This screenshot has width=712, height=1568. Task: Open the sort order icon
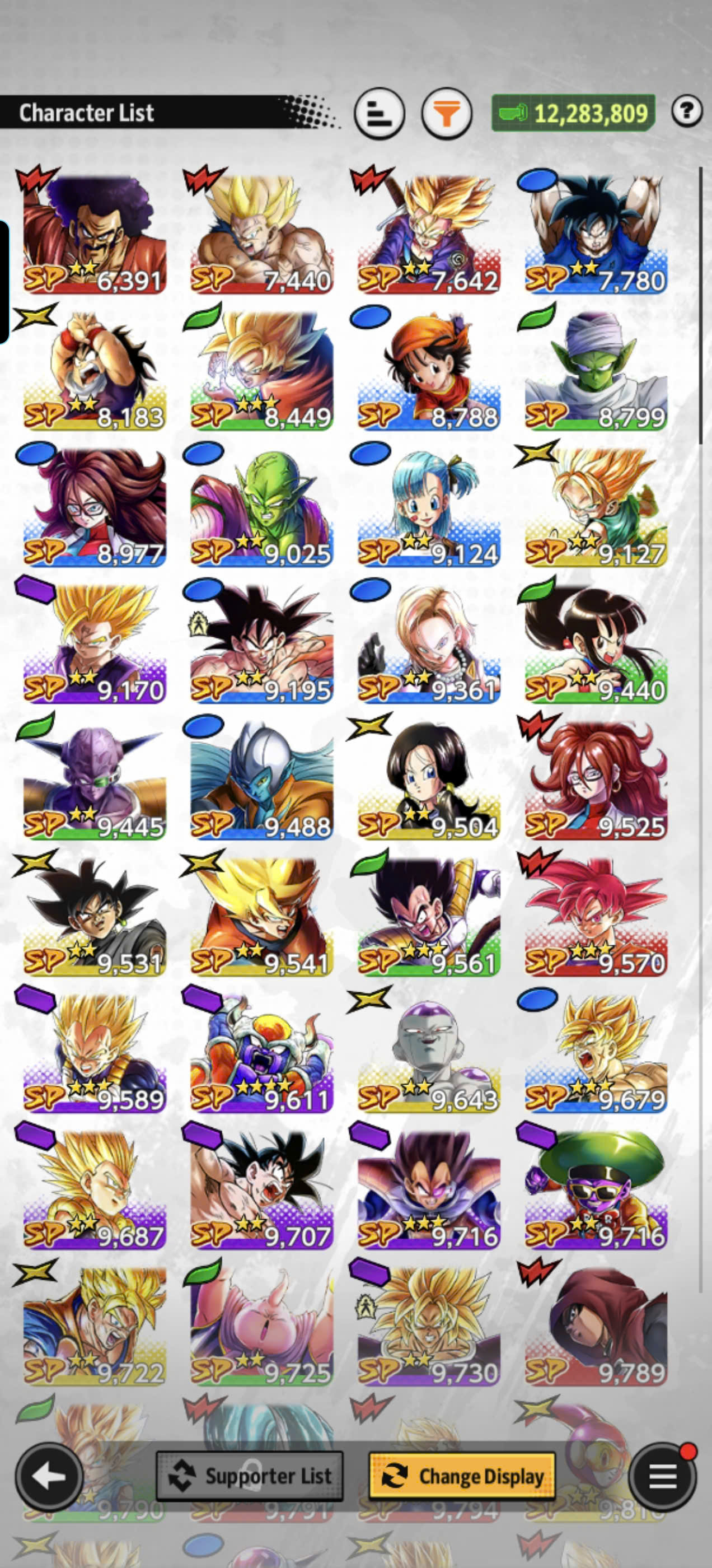tap(379, 113)
